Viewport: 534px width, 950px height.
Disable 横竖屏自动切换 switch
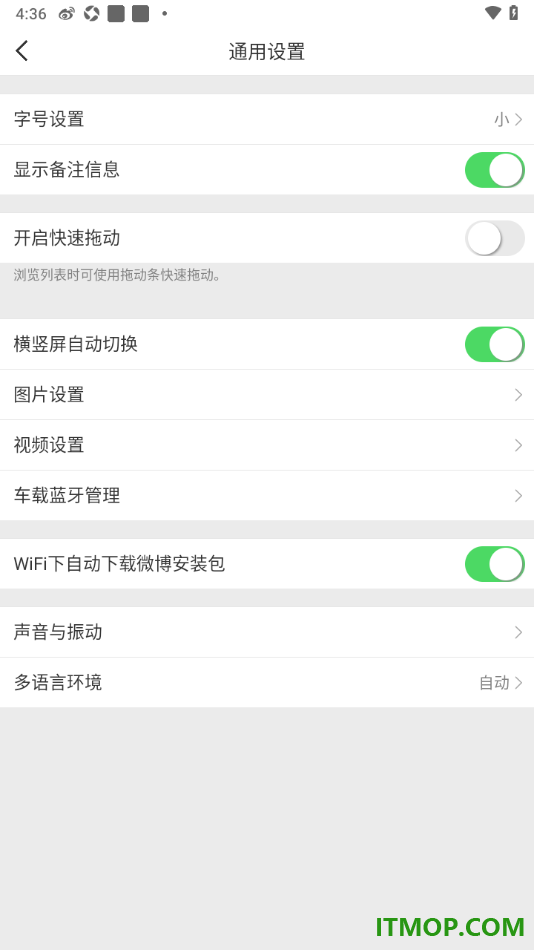pos(495,344)
